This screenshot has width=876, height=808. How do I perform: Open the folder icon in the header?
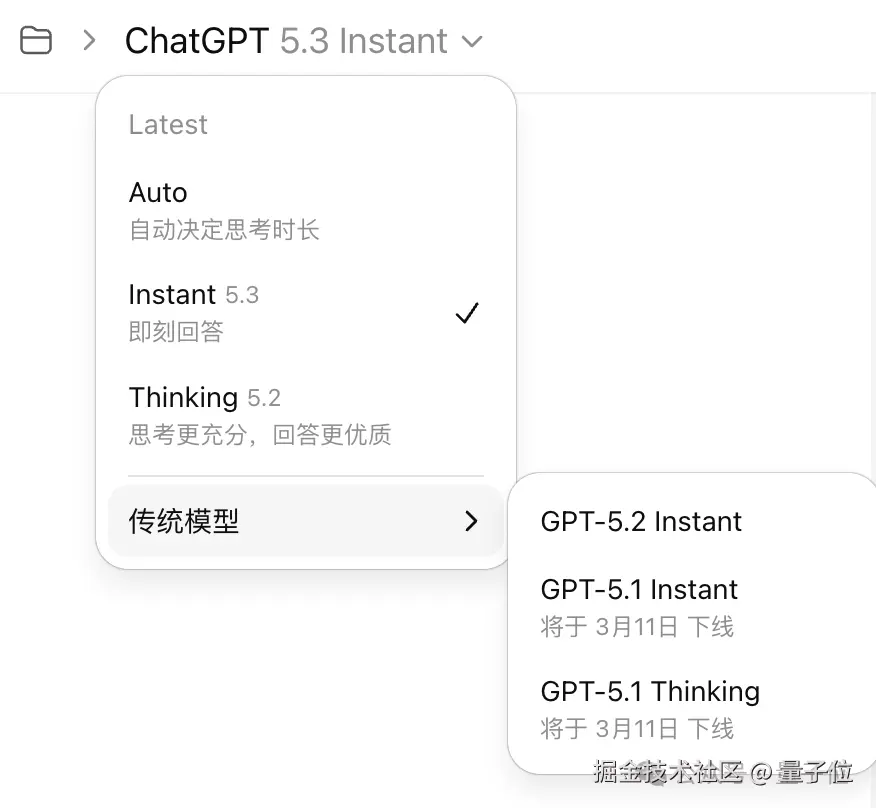click(36, 41)
